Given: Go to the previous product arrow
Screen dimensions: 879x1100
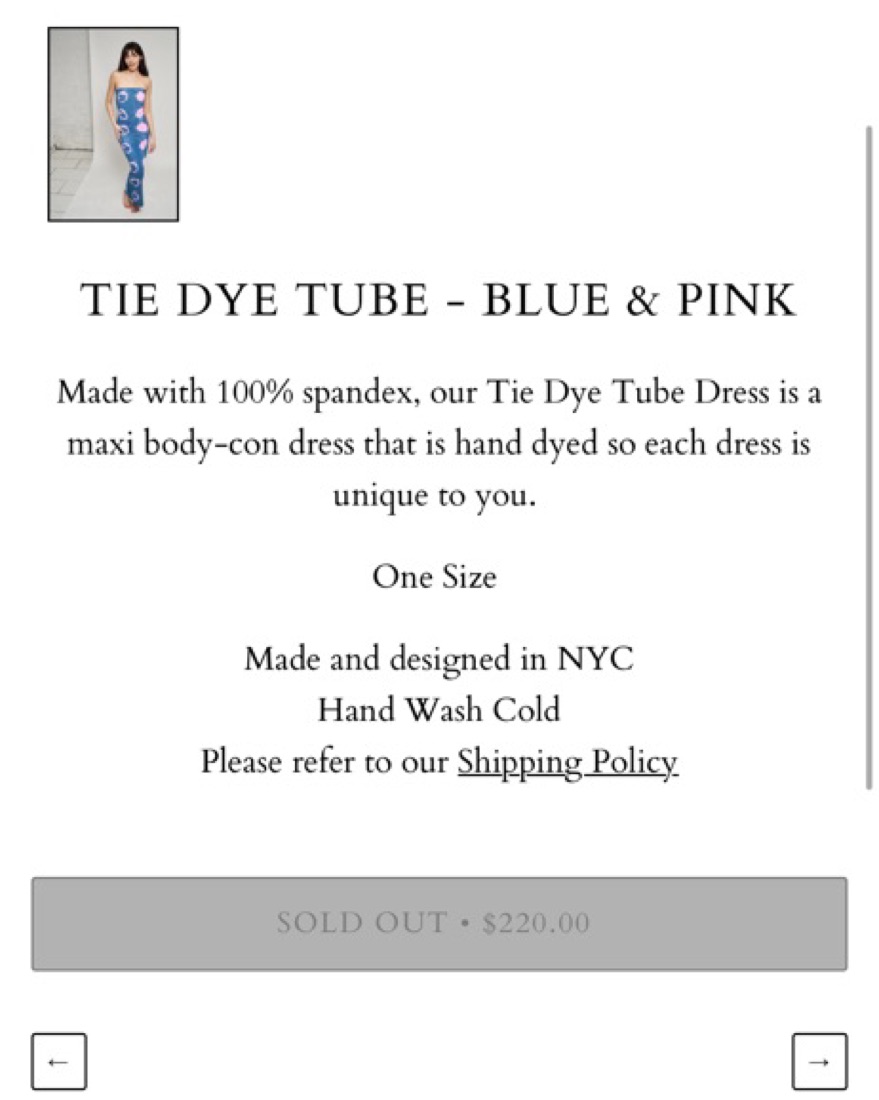Looking at the screenshot, I should tap(59, 1061).
